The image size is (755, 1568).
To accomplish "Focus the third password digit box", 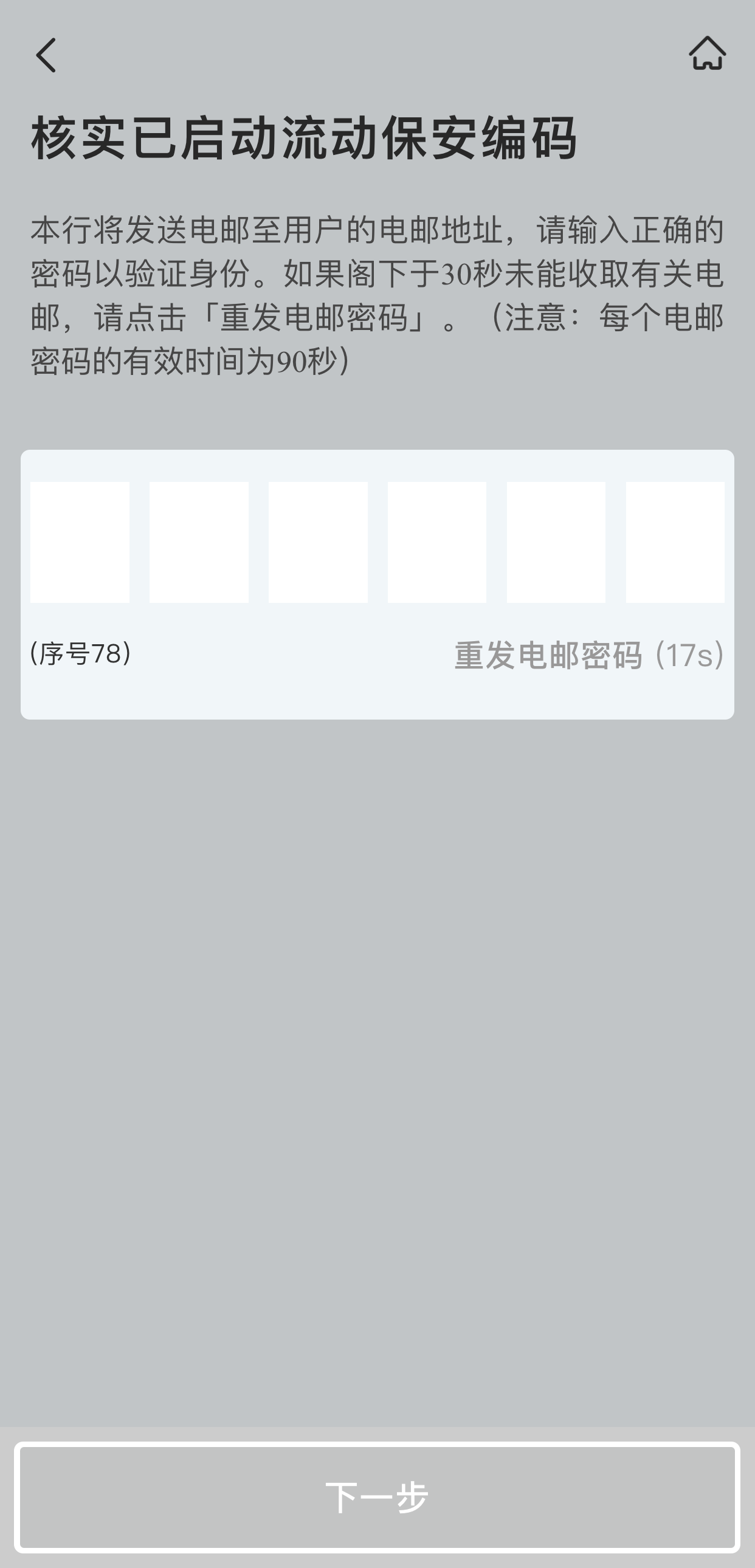I will [x=318, y=542].
